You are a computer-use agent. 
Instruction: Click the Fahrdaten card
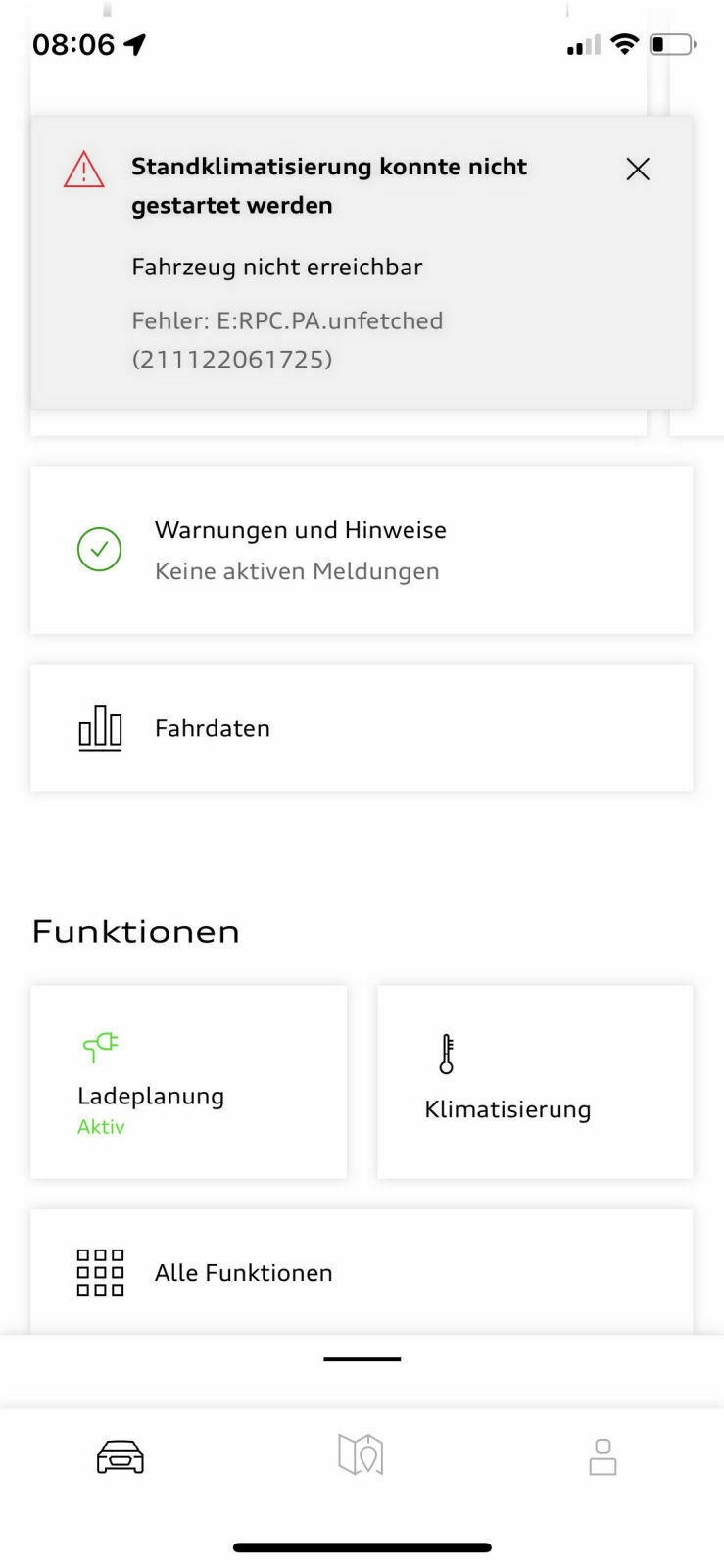362,728
